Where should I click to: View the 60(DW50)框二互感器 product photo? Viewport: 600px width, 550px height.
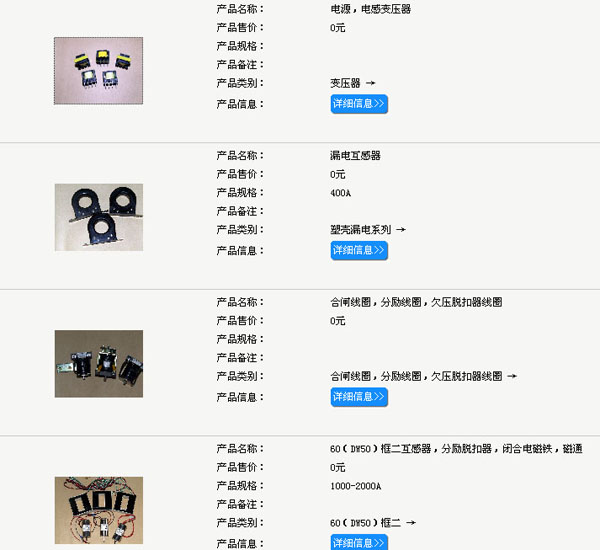click(98, 510)
